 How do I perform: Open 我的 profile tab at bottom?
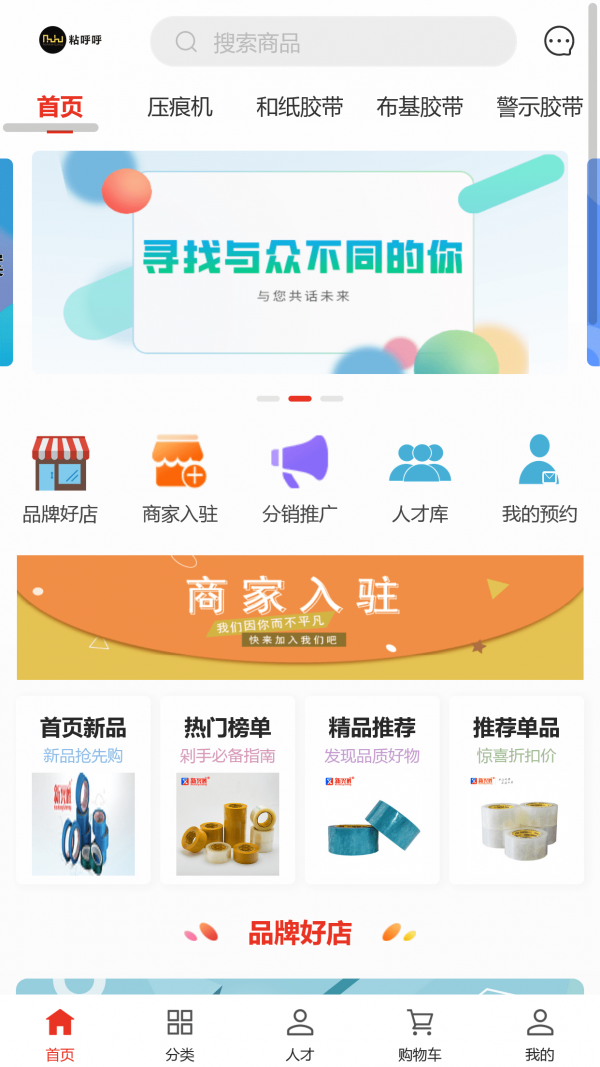pyautogui.click(x=539, y=1034)
